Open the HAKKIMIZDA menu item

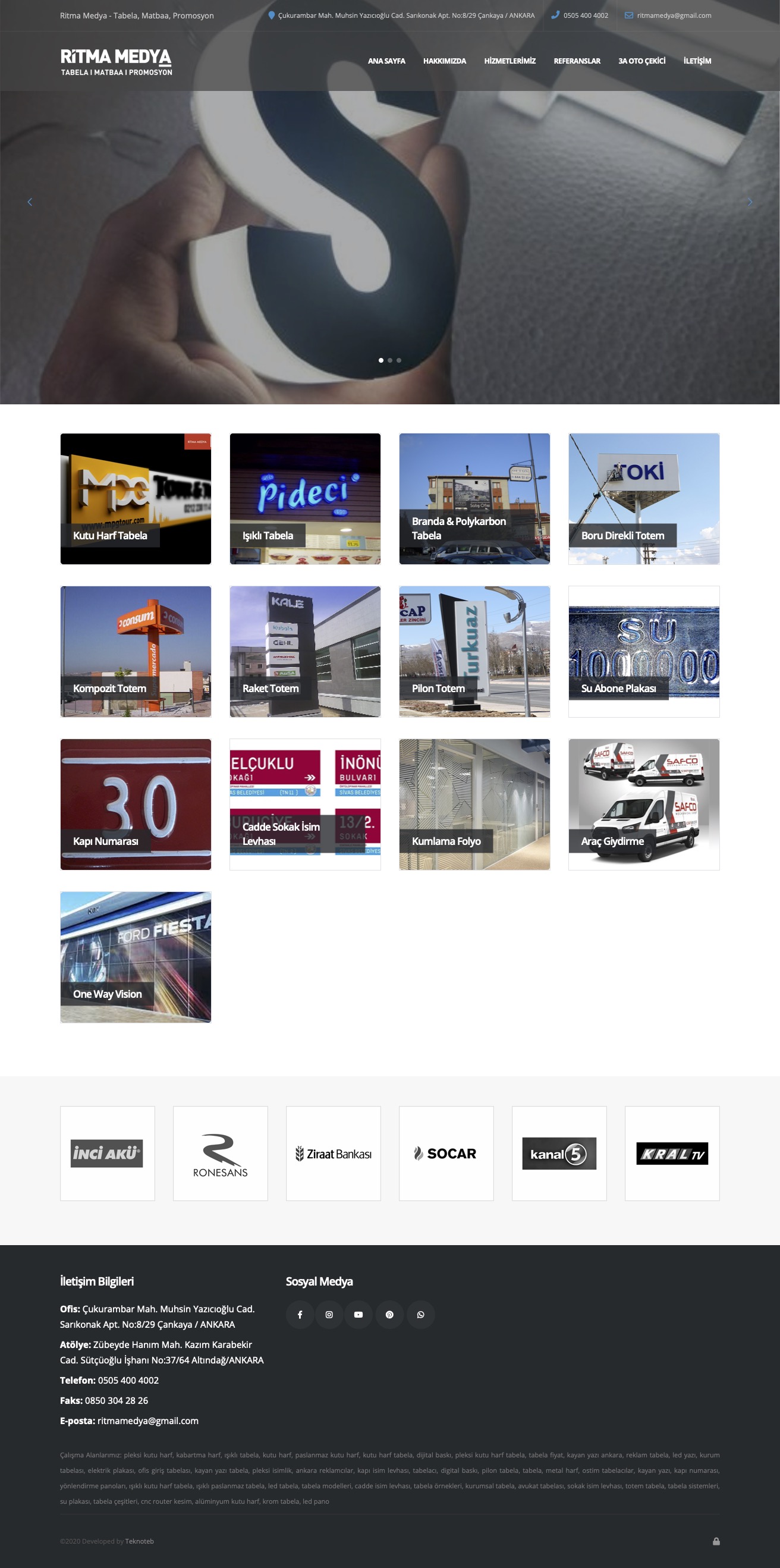pos(444,61)
